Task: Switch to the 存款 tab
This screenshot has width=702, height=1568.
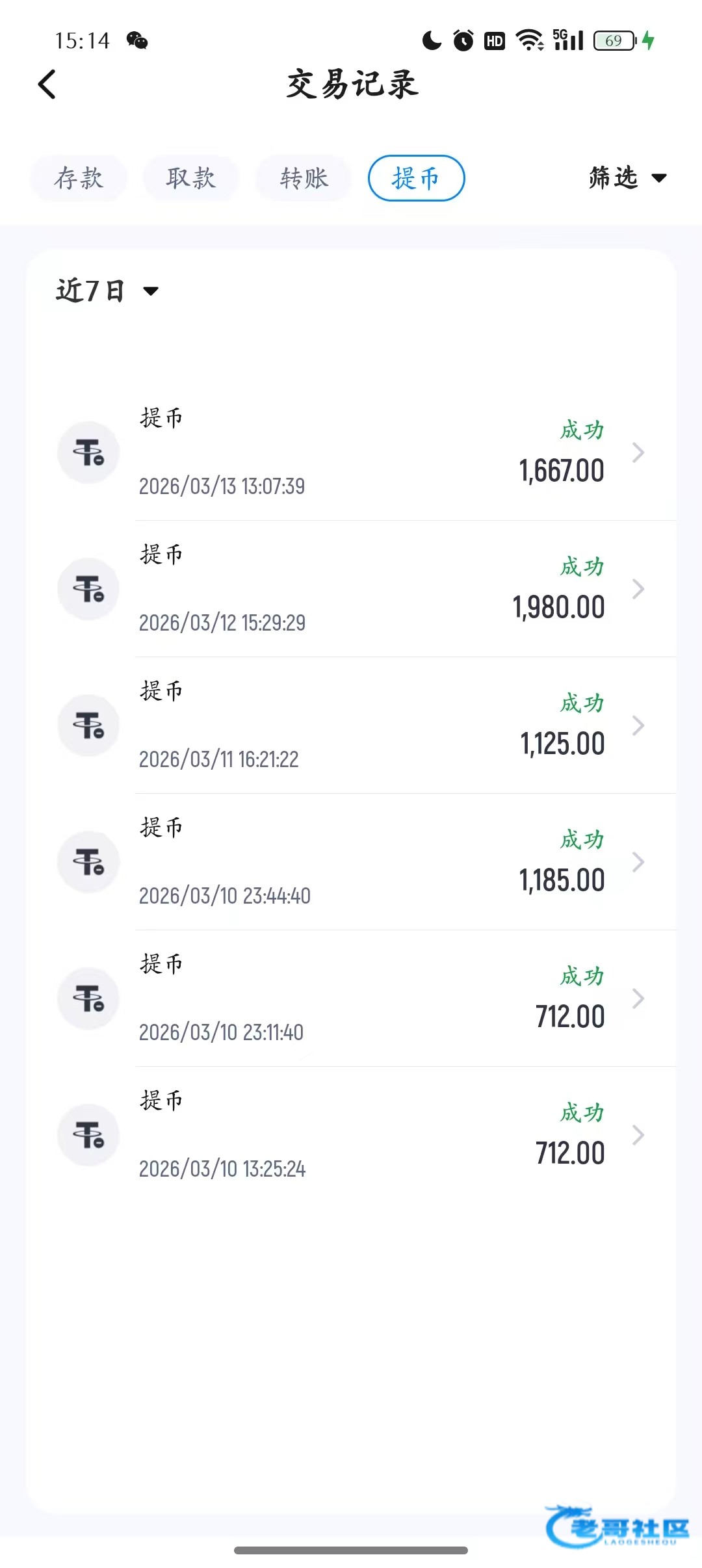Action: [79, 178]
